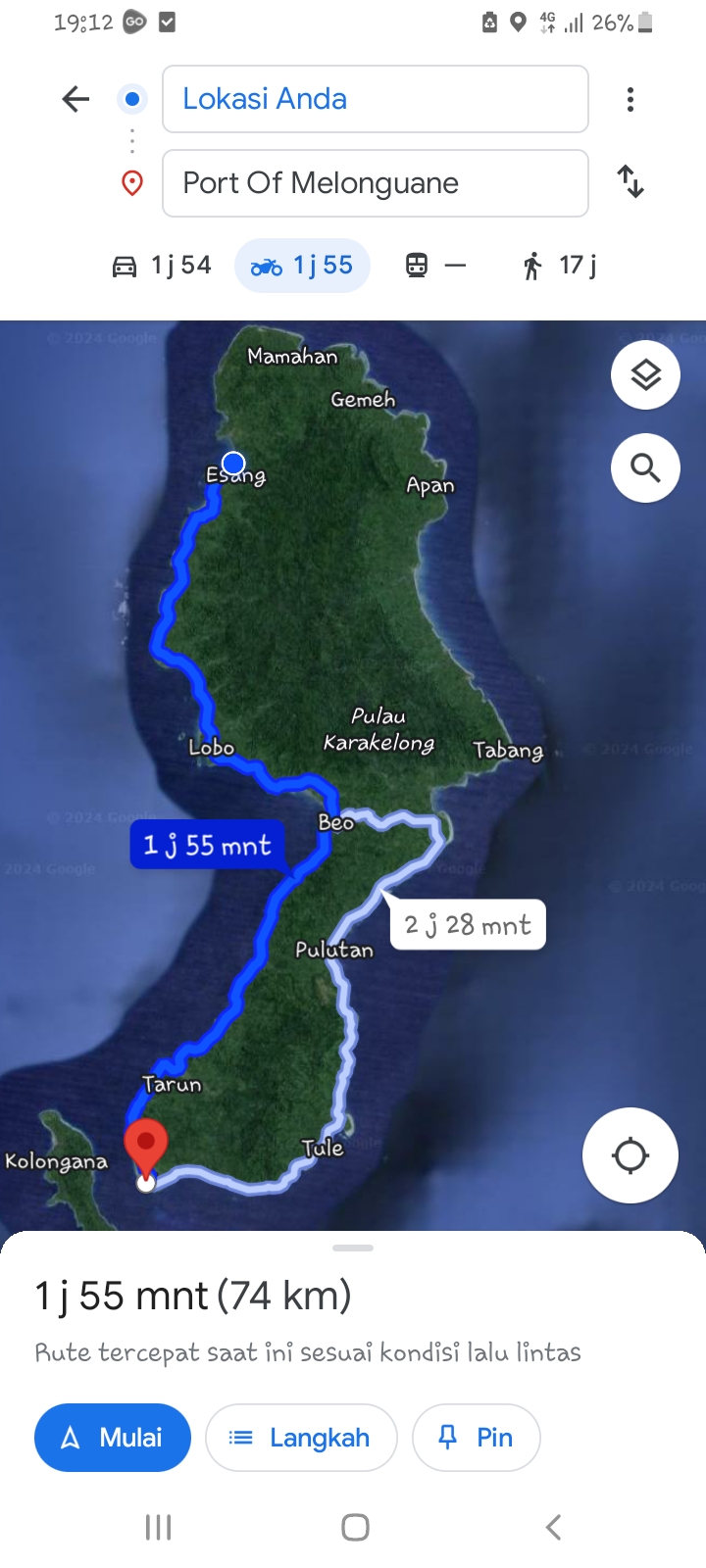Center map on my location

coord(630,1155)
